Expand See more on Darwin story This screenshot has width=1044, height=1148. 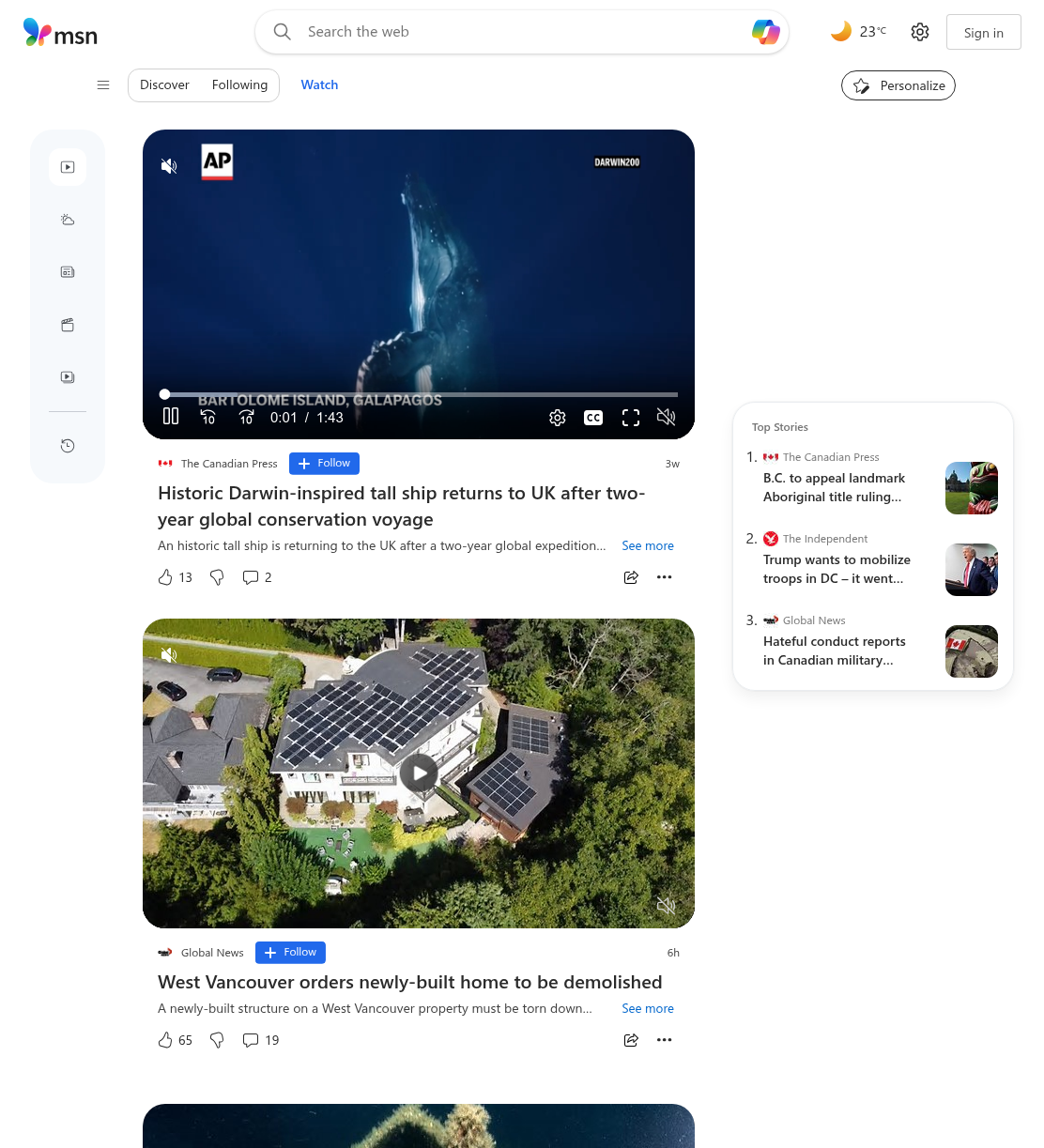pos(648,546)
